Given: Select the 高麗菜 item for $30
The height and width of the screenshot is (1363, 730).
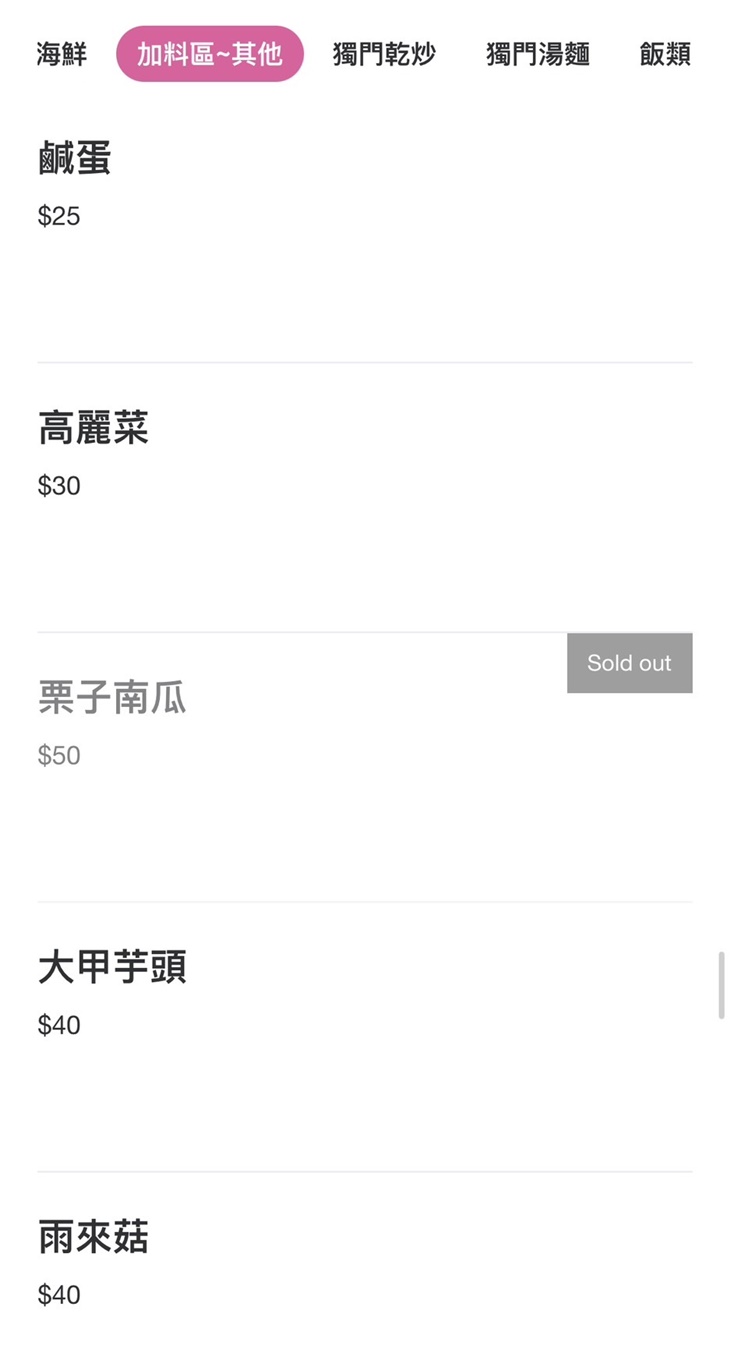Looking at the screenshot, I should tap(94, 428).
